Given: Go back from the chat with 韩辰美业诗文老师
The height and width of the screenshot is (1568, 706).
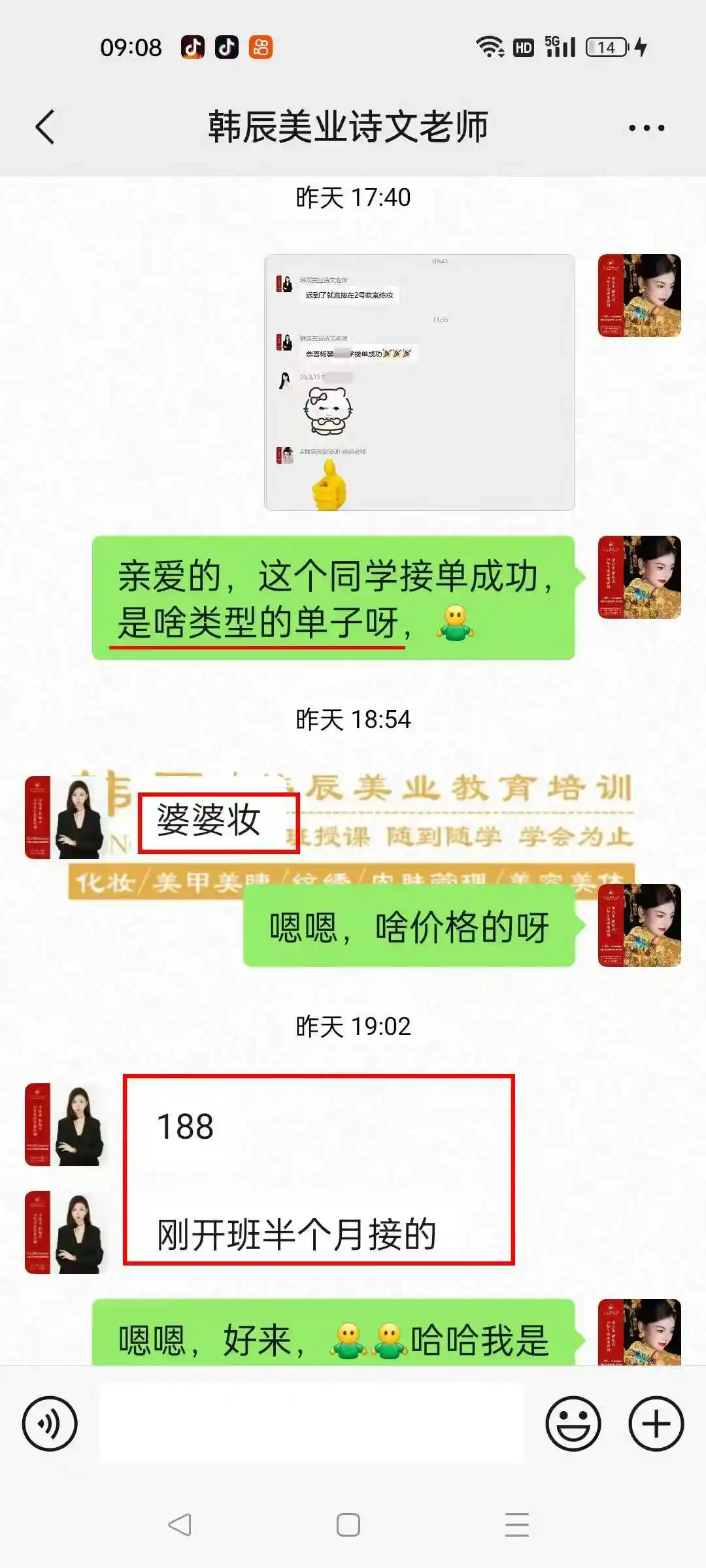Looking at the screenshot, I should point(44,127).
